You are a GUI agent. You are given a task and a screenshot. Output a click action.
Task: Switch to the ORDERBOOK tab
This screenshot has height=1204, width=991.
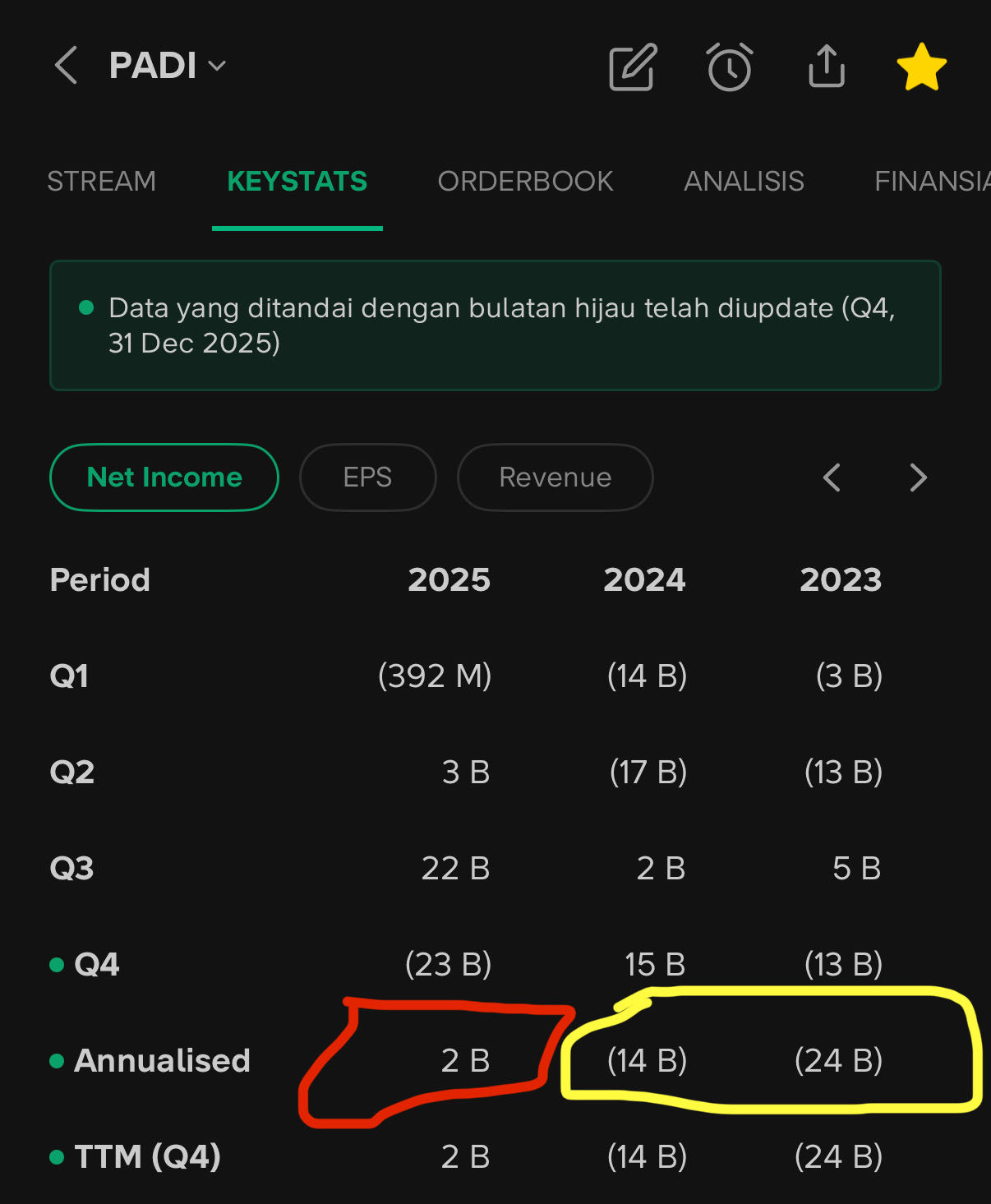pos(525,181)
